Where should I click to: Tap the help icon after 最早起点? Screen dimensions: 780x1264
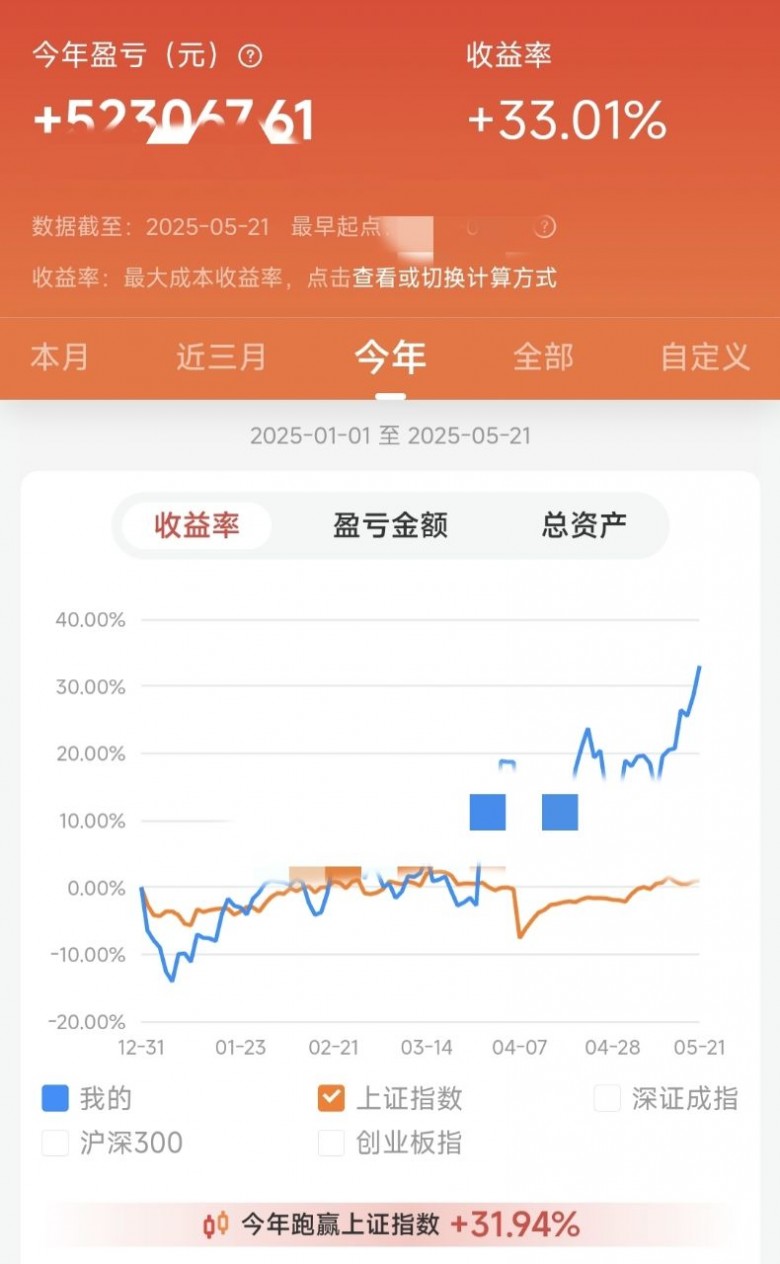click(x=544, y=227)
